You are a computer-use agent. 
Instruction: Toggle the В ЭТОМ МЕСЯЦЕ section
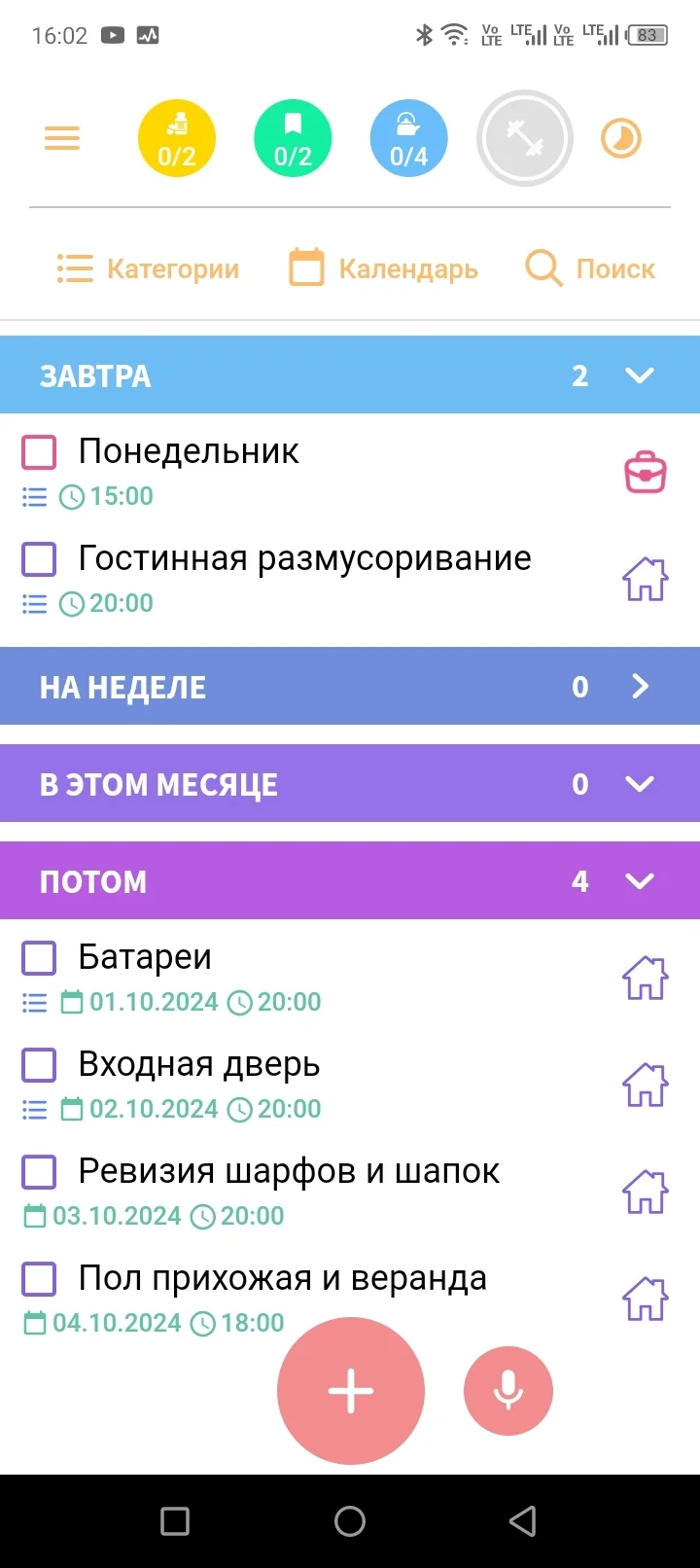[639, 784]
